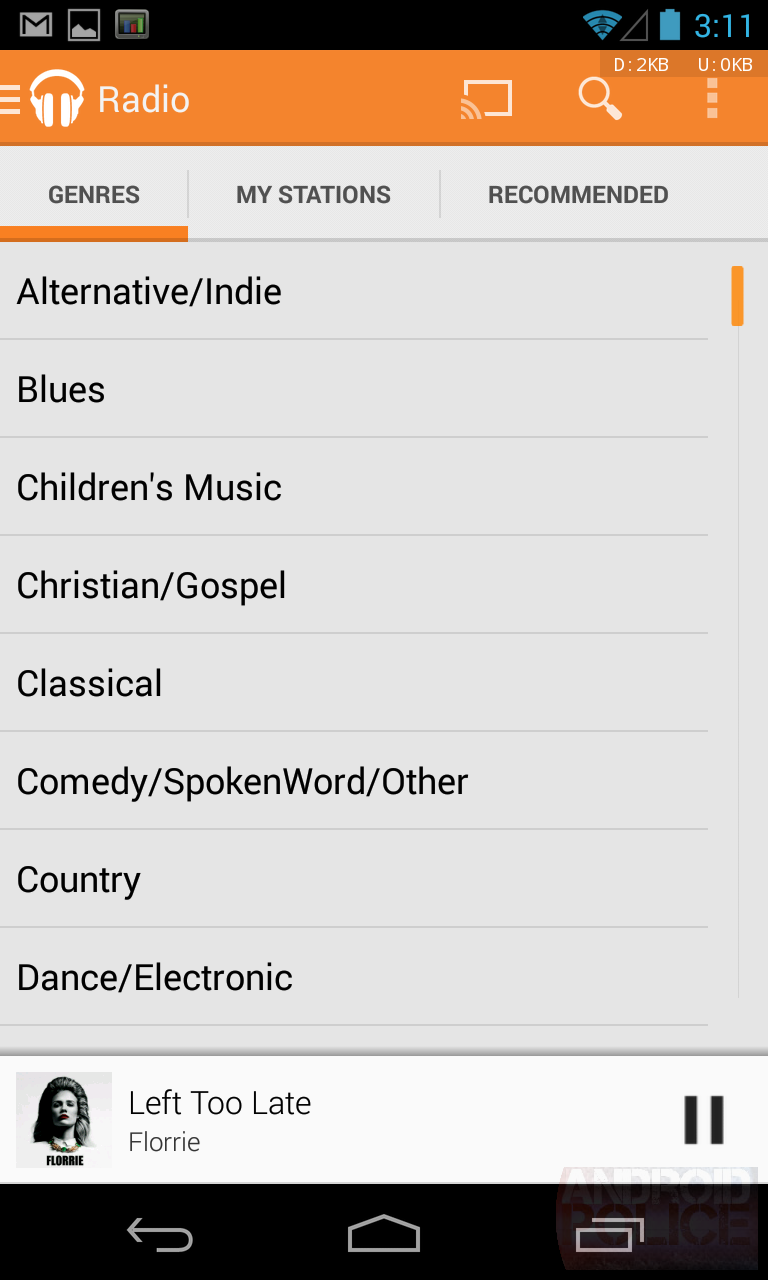The image size is (768, 1280).
Task: Open the Blues genre
Action: click(x=354, y=389)
